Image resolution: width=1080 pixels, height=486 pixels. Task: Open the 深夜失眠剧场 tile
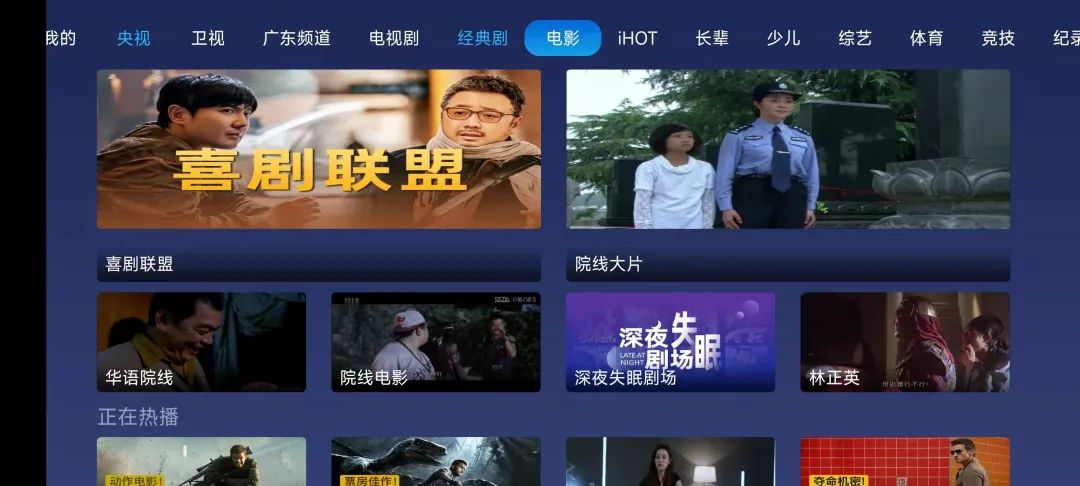tap(670, 342)
